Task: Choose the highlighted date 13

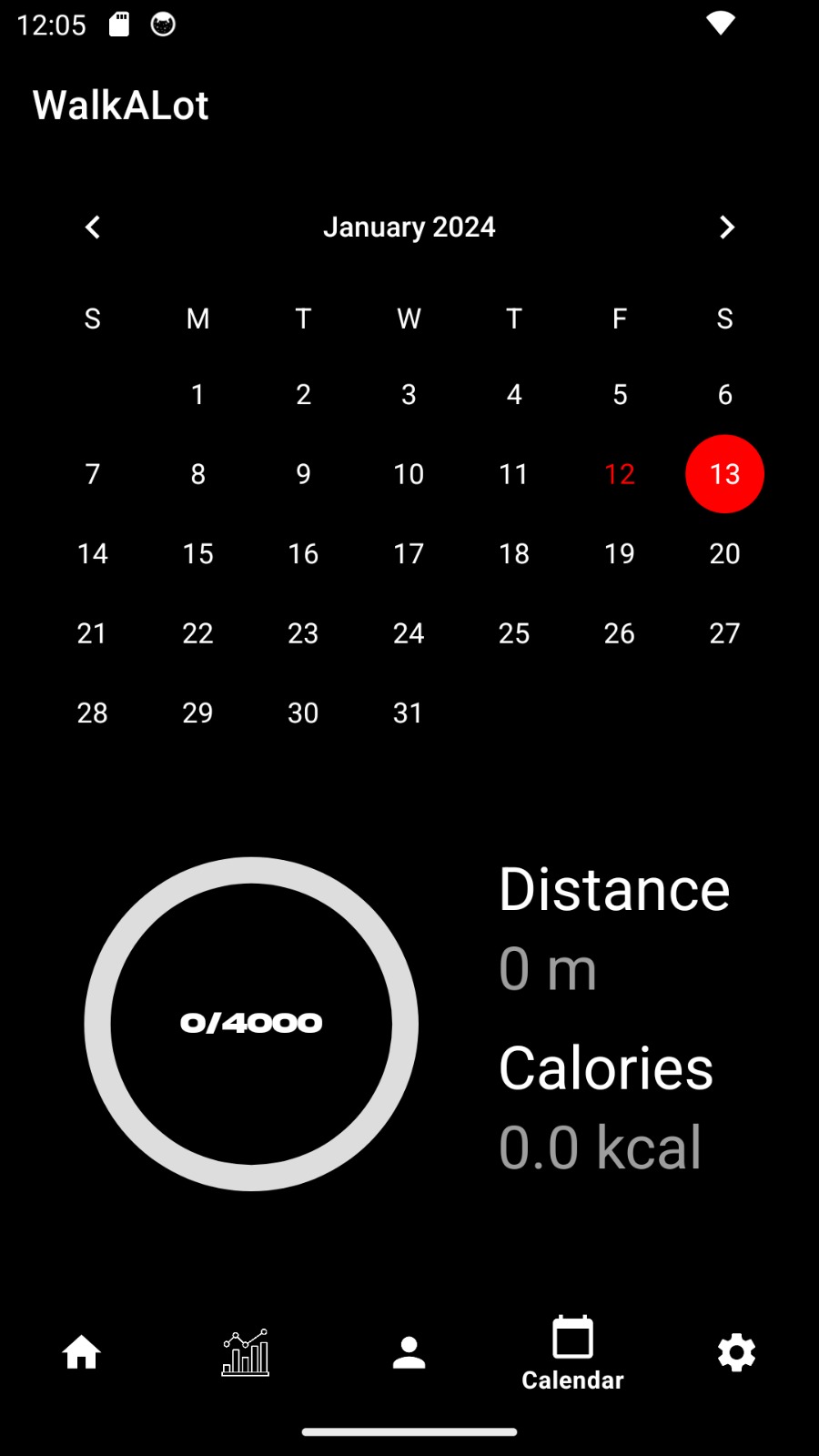Action: [x=725, y=474]
